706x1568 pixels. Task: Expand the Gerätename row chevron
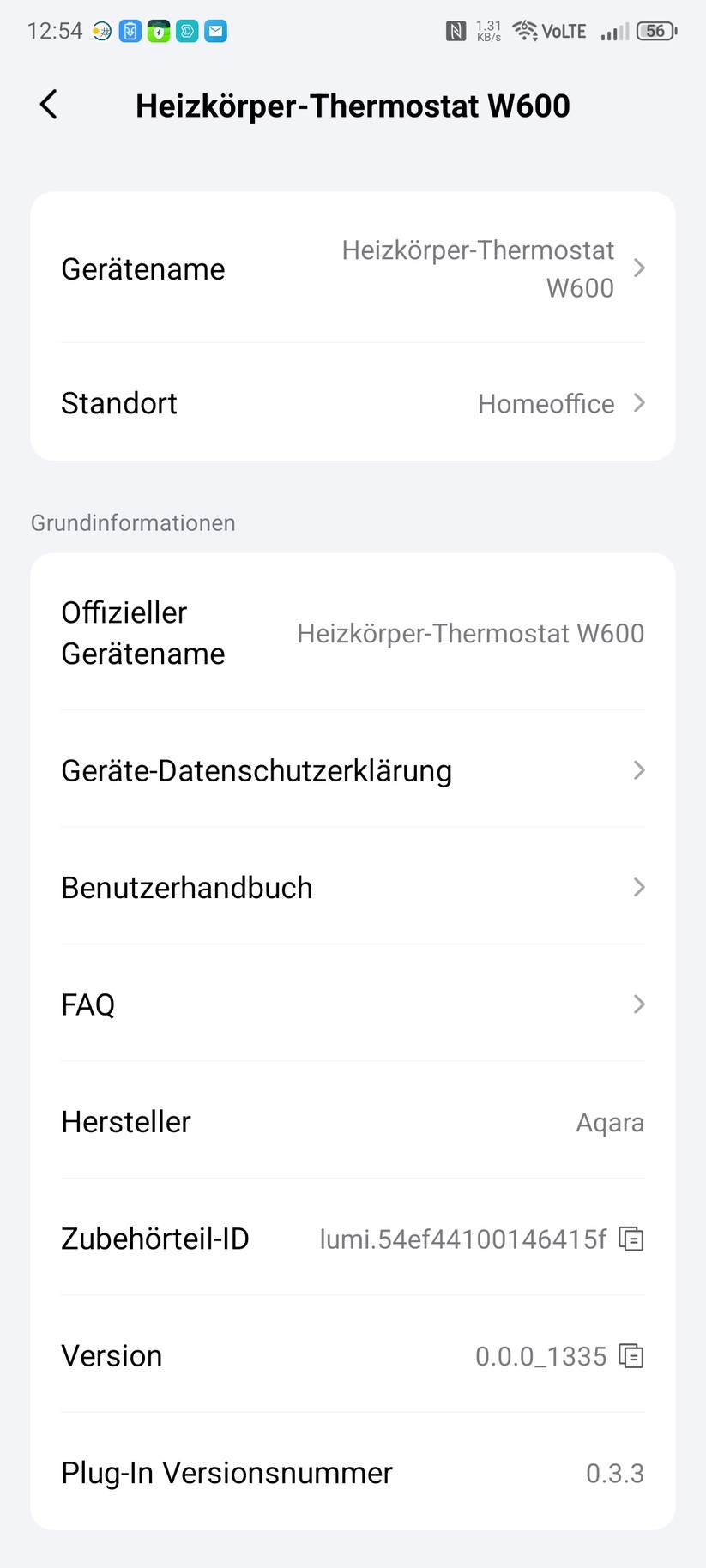(x=638, y=268)
